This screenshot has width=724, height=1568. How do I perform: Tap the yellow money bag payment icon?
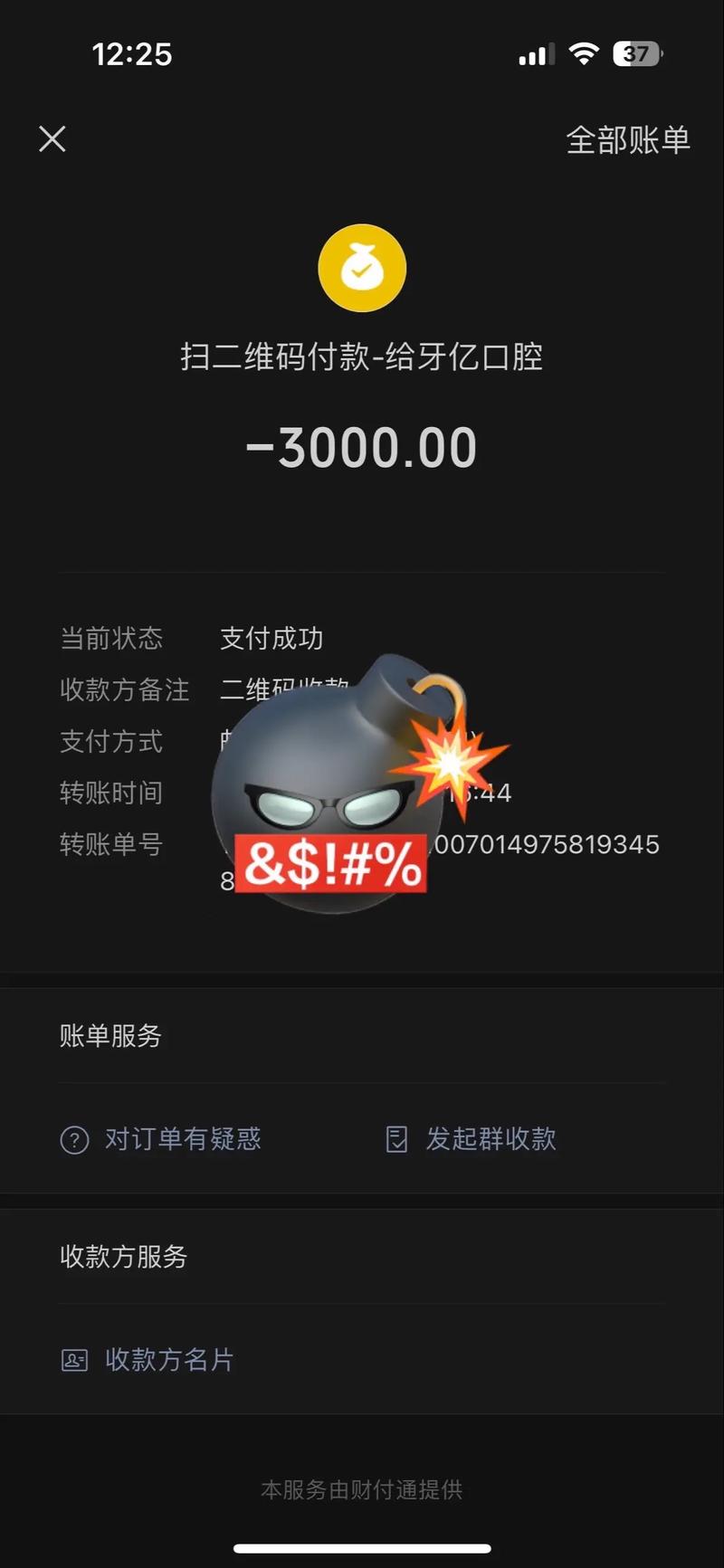(362, 268)
